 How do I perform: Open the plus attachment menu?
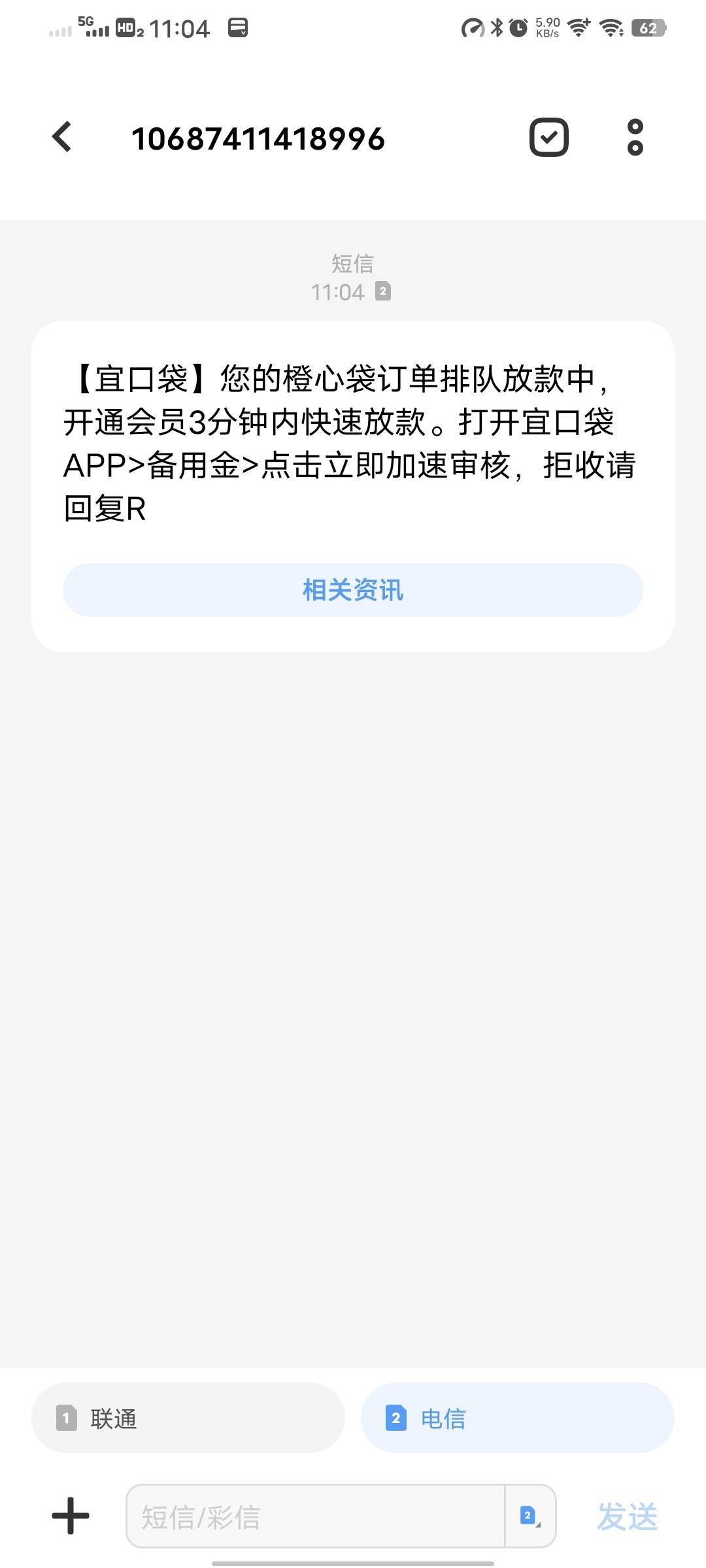71,1516
